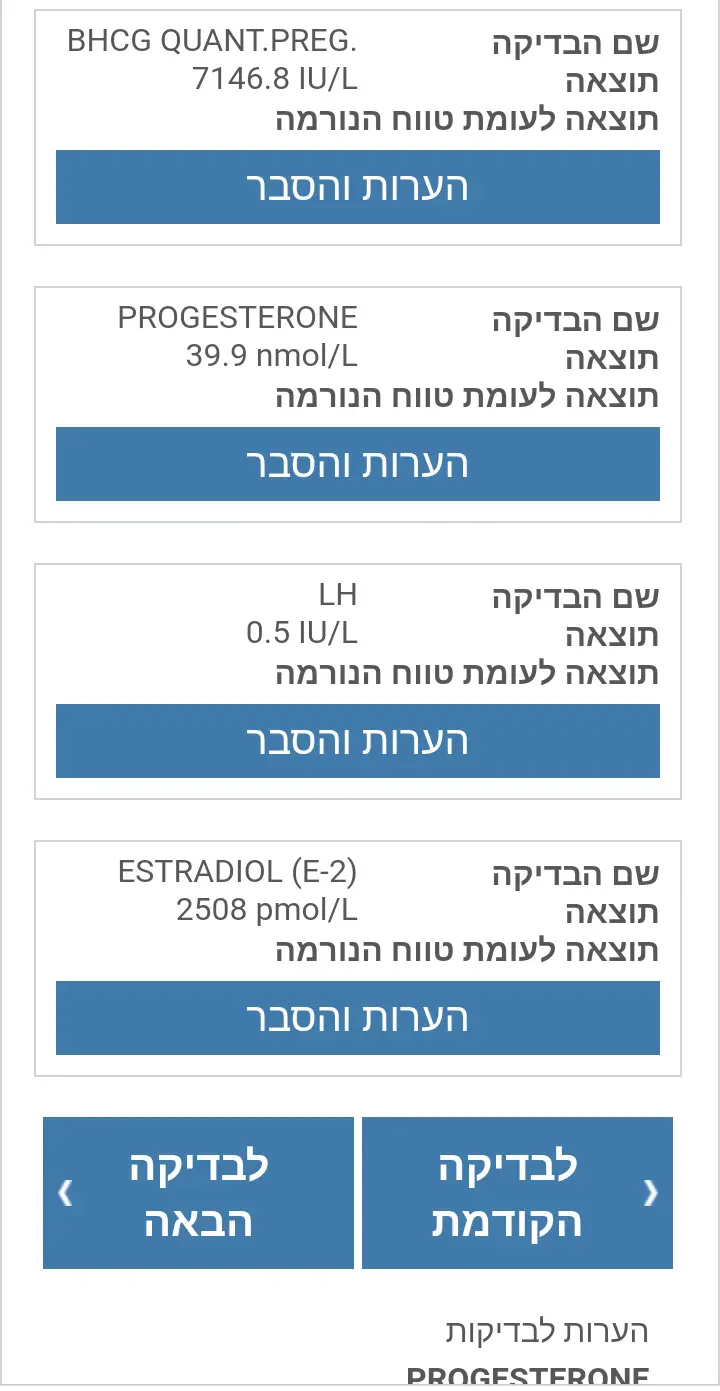Go to לבדיקה הבאה
720x1391 pixels.
[x=198, y=1193]
